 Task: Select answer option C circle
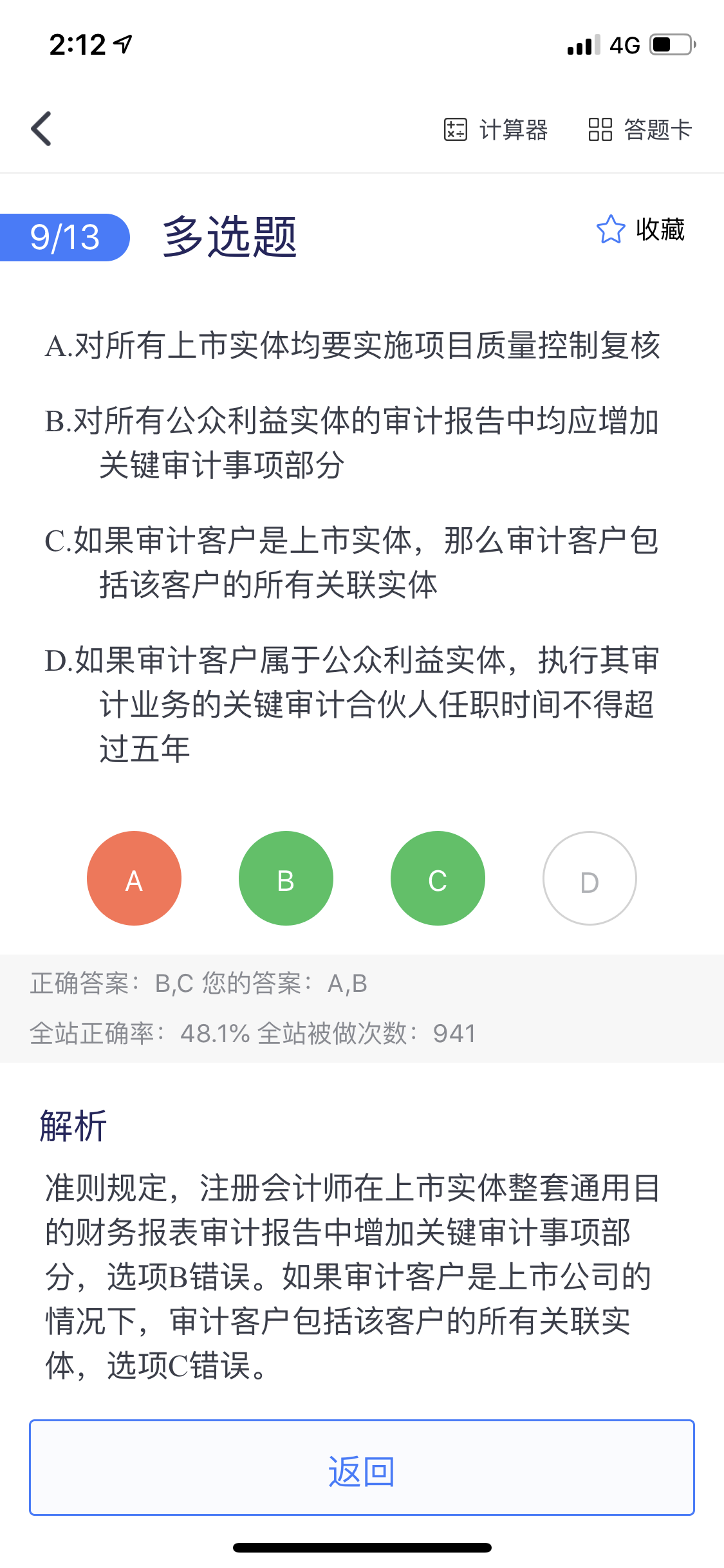(x=438, y=879)
